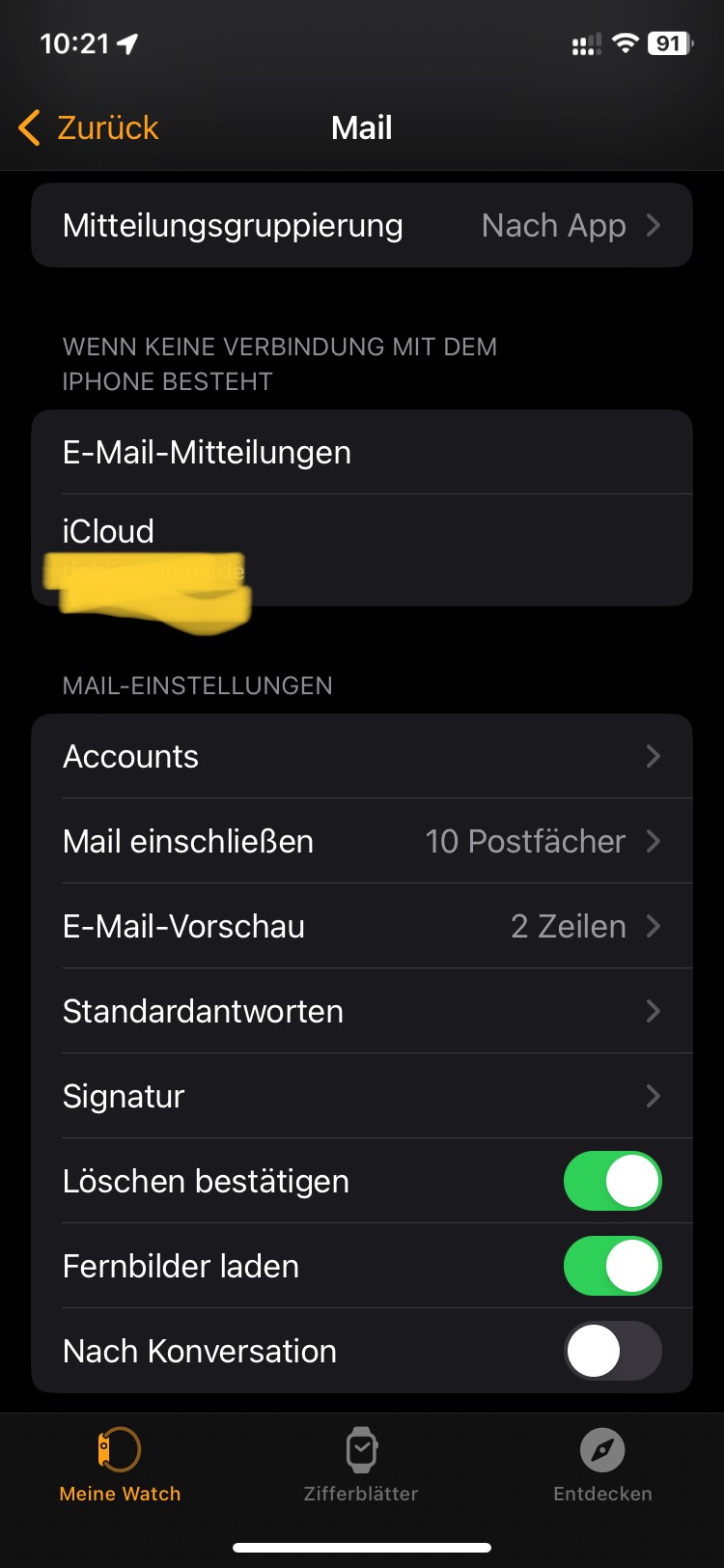This screenshot has width=724, height=1568.
Task: Open the Accounts row
Action: [362, 756]
